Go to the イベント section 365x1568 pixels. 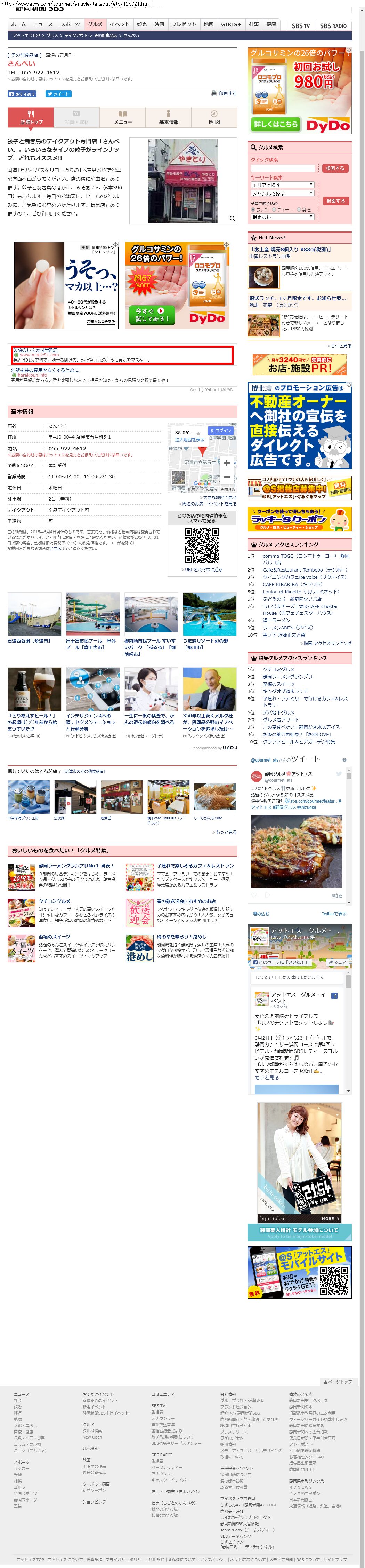click(119, 24)
